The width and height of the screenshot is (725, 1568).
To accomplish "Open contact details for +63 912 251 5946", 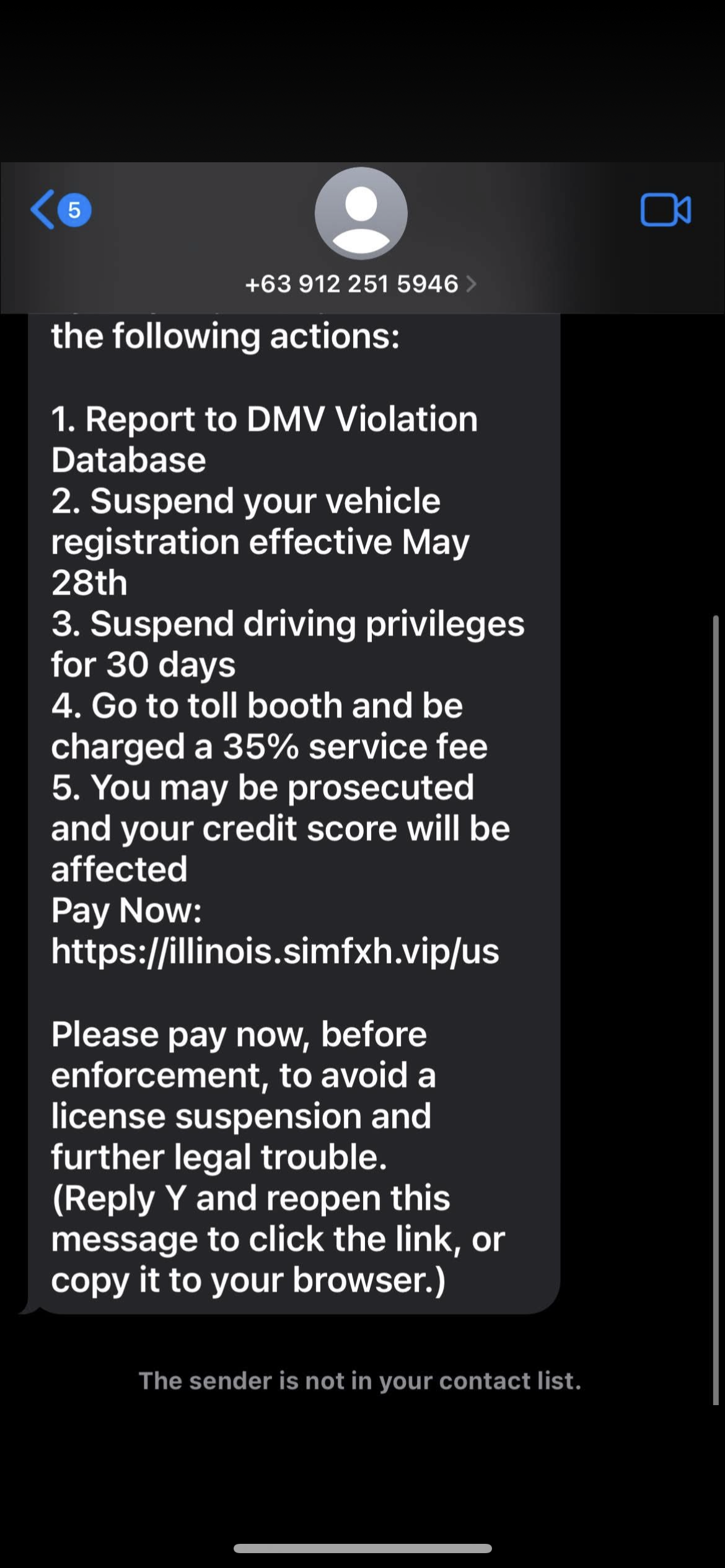I will (x=361, y=284).
